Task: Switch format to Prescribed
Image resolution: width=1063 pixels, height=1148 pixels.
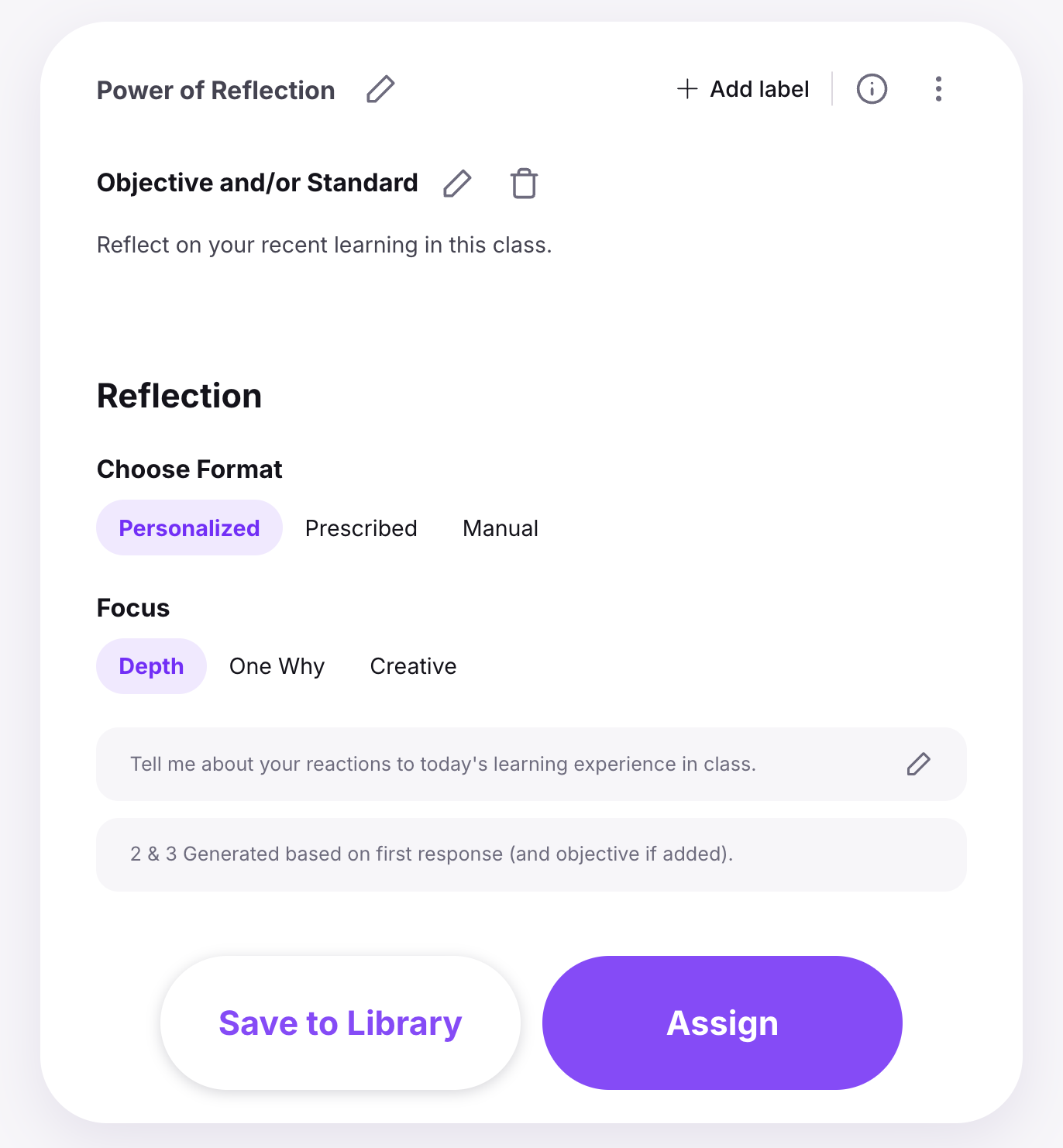Action: point(361,528)
